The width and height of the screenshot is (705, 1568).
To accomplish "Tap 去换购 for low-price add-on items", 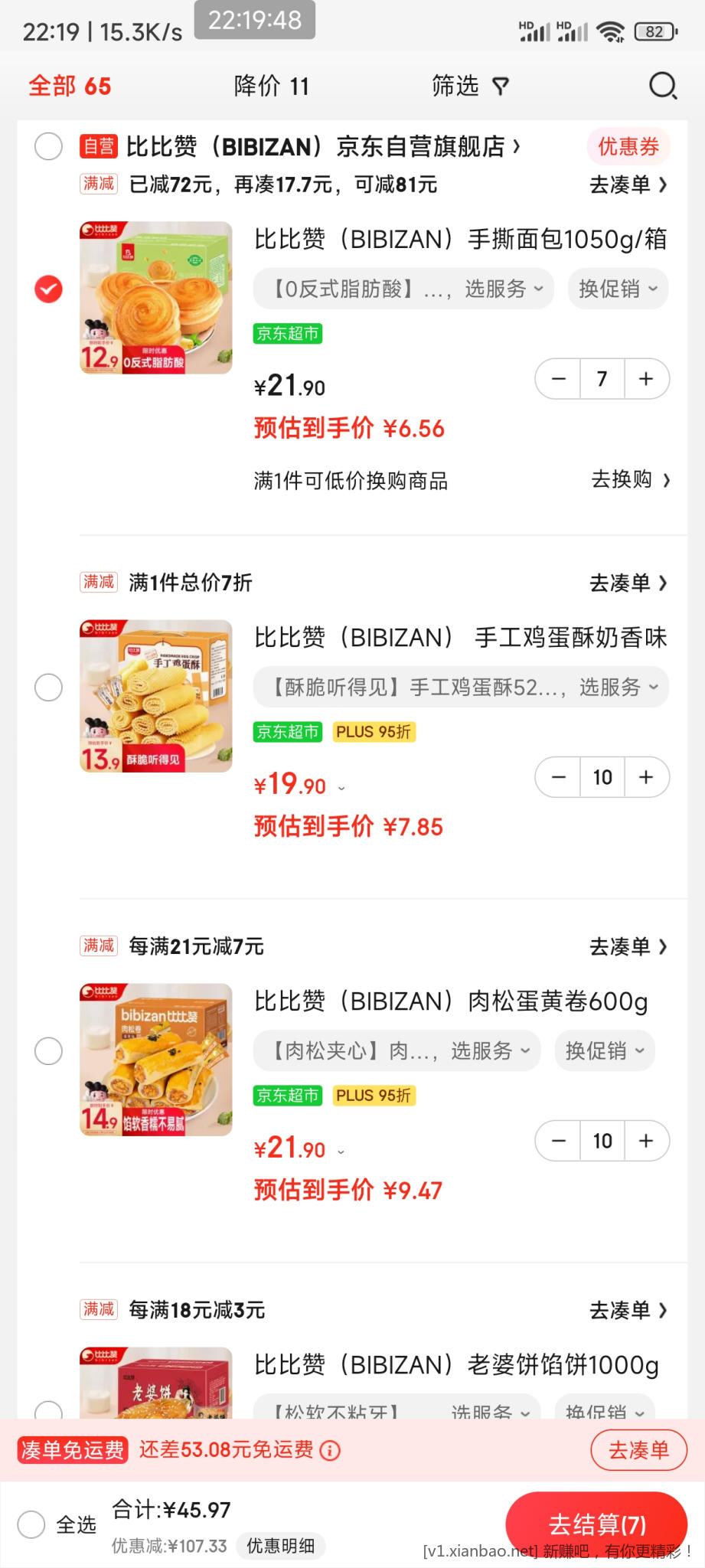I will [x=629, y=480].
